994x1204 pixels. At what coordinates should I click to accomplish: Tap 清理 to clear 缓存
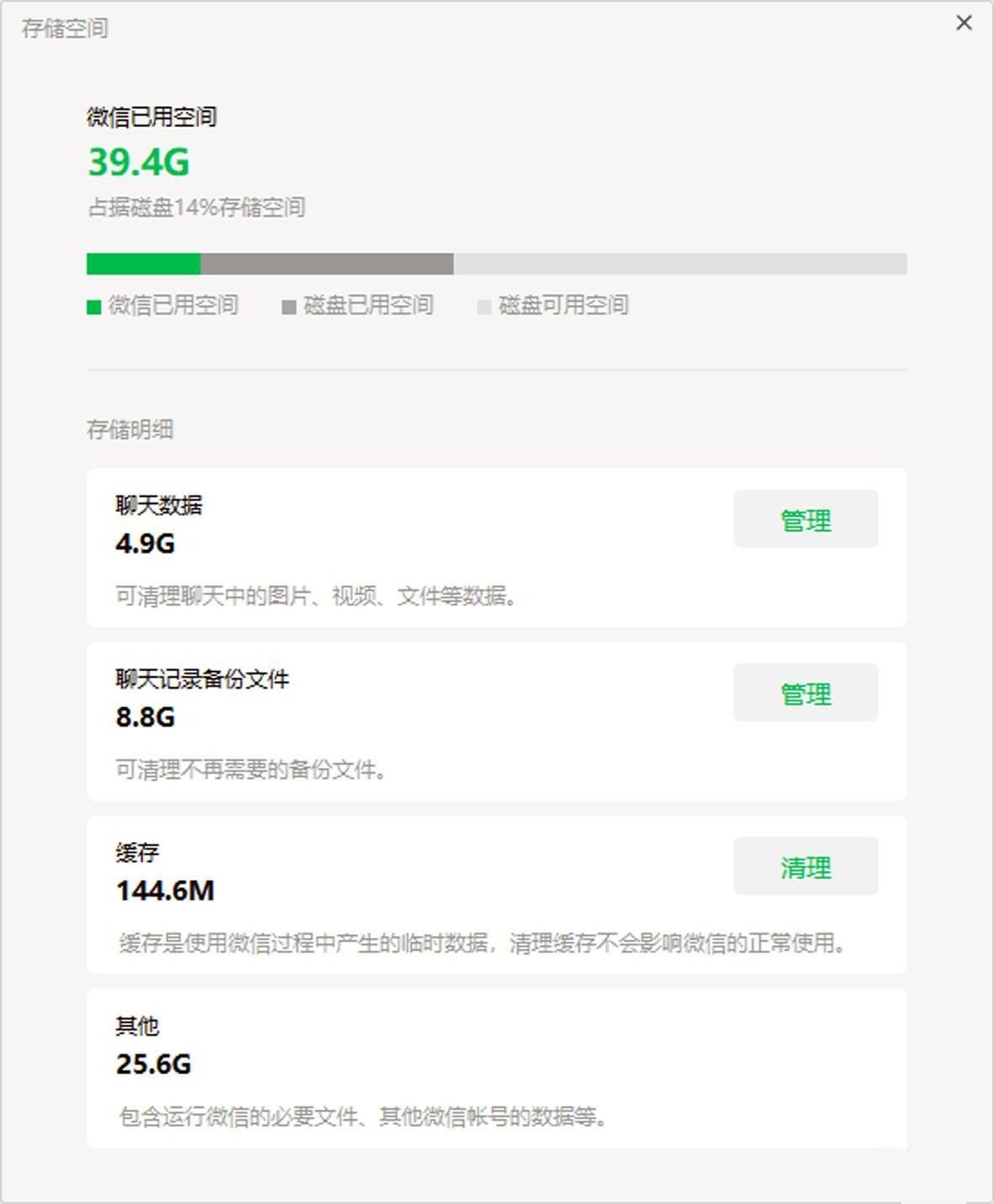click(x=805, y=866)
